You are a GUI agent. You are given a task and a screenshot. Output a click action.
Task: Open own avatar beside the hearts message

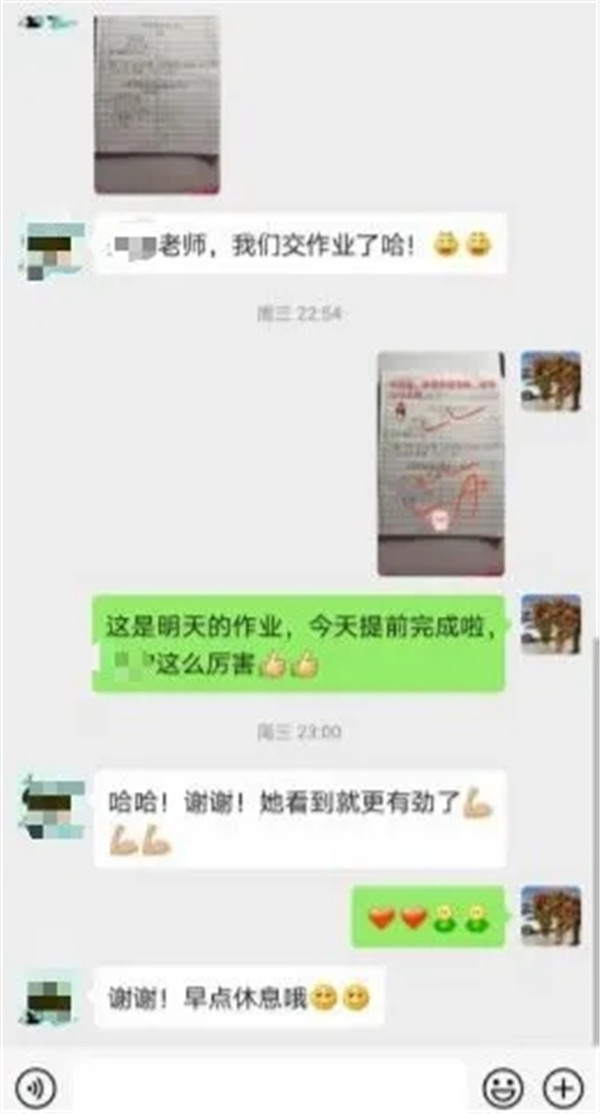coord(551,915)
